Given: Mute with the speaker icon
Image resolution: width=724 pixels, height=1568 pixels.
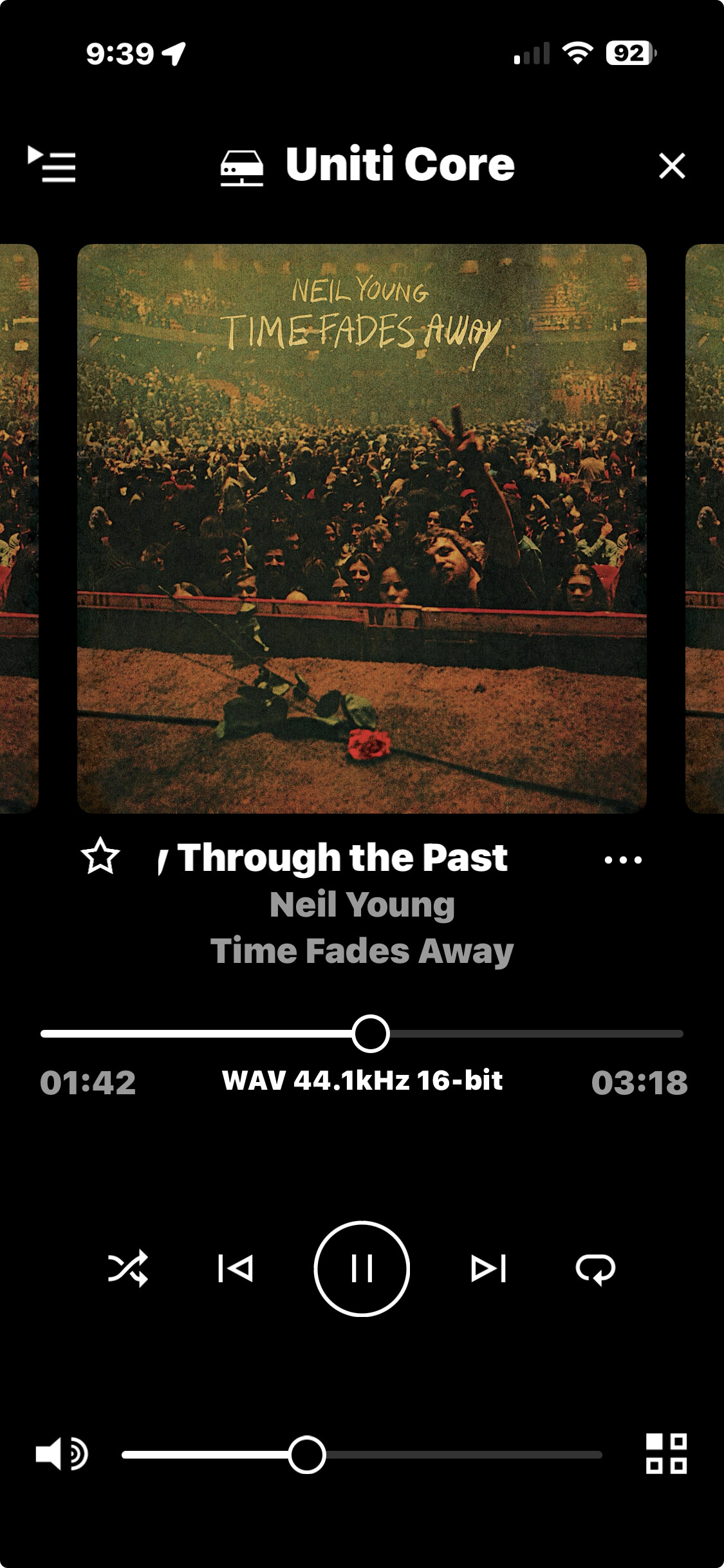Looking at the screenshot, I should click(x=62, y=1453).
